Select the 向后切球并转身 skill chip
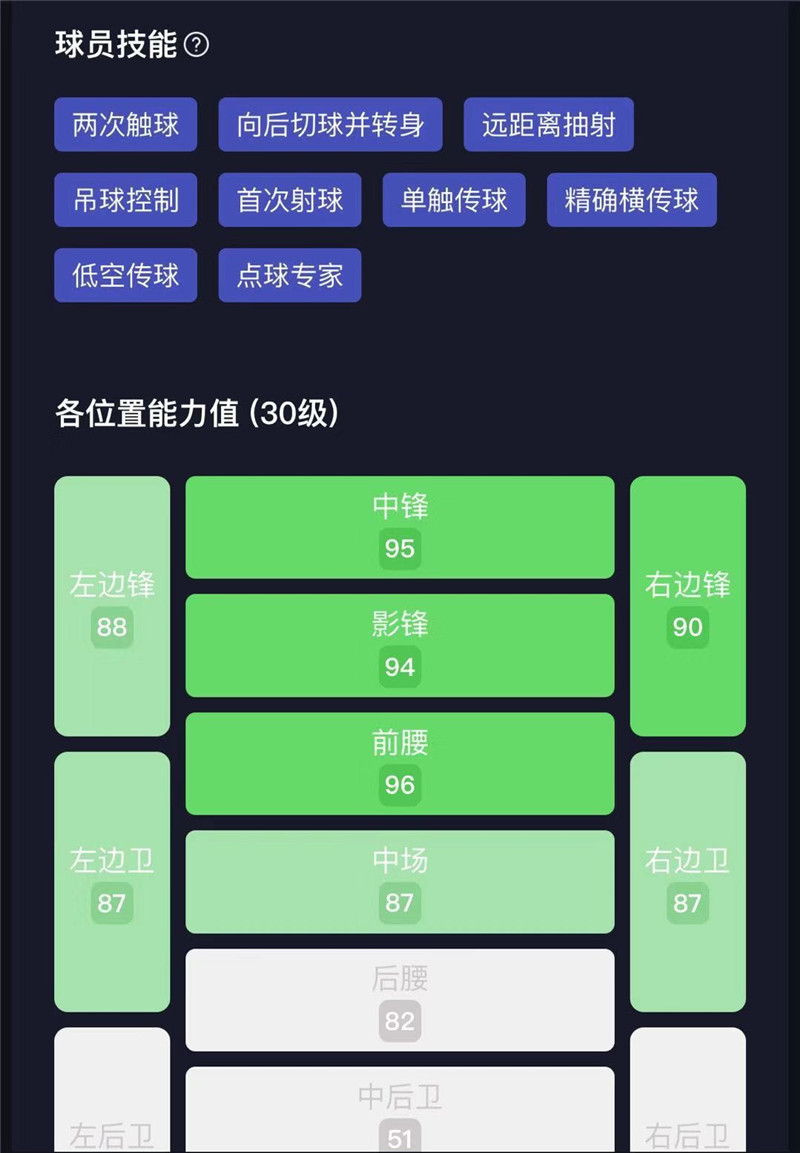Image resolution: width=800 pixels, height=1153 pixels. click(x=330, y=125)
